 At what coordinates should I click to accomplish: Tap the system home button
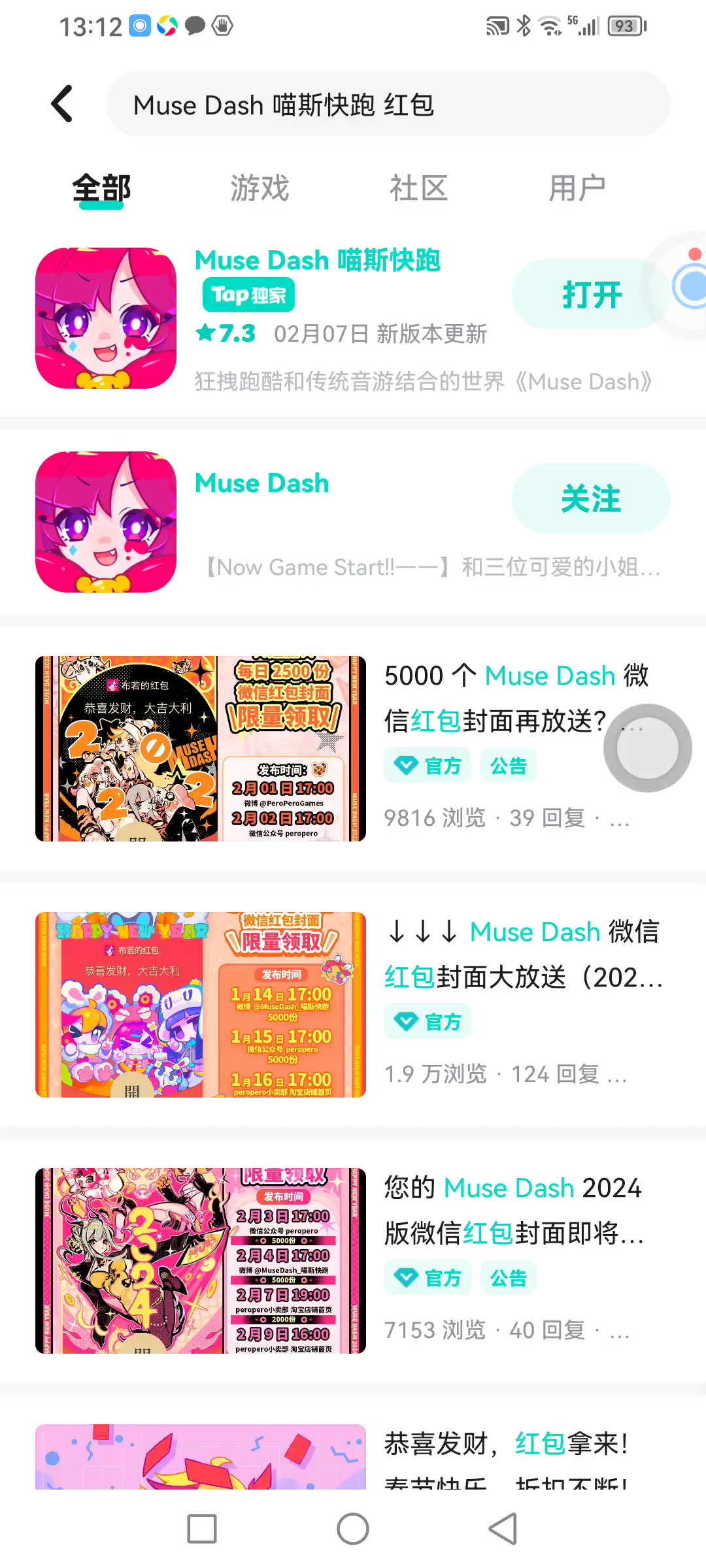(x=353, y=1529)
